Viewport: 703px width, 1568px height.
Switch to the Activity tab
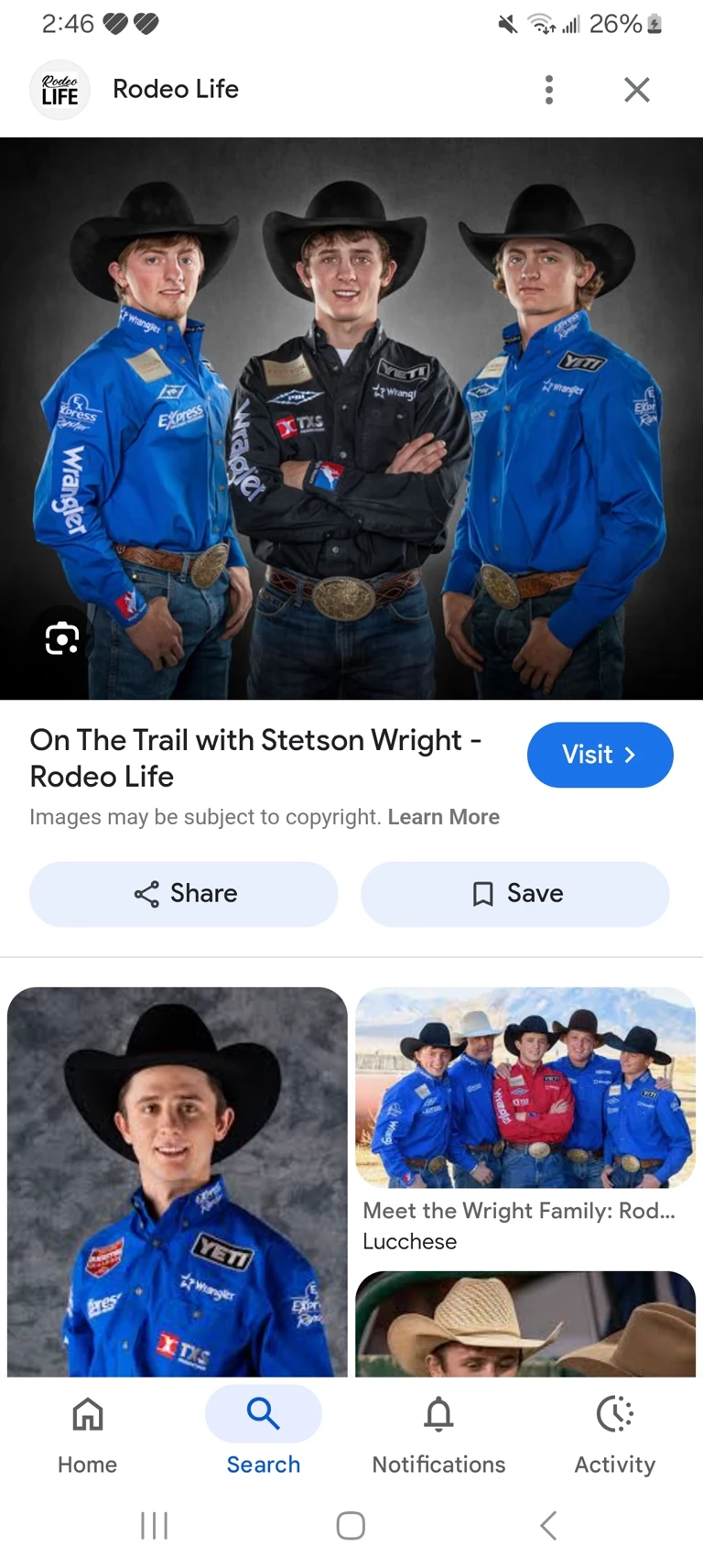coord(614,1431)
